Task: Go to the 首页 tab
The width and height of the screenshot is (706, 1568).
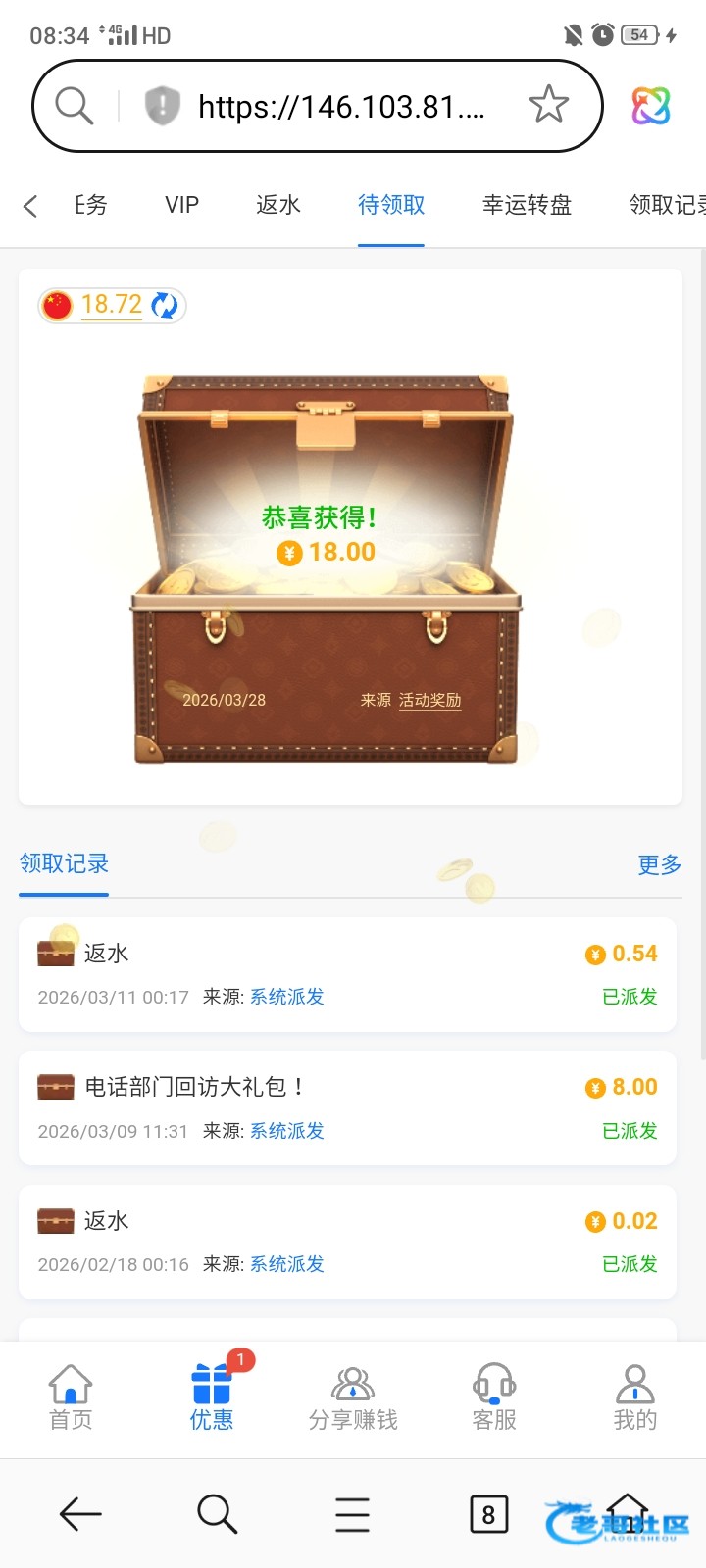Action: click(71, 1398)
